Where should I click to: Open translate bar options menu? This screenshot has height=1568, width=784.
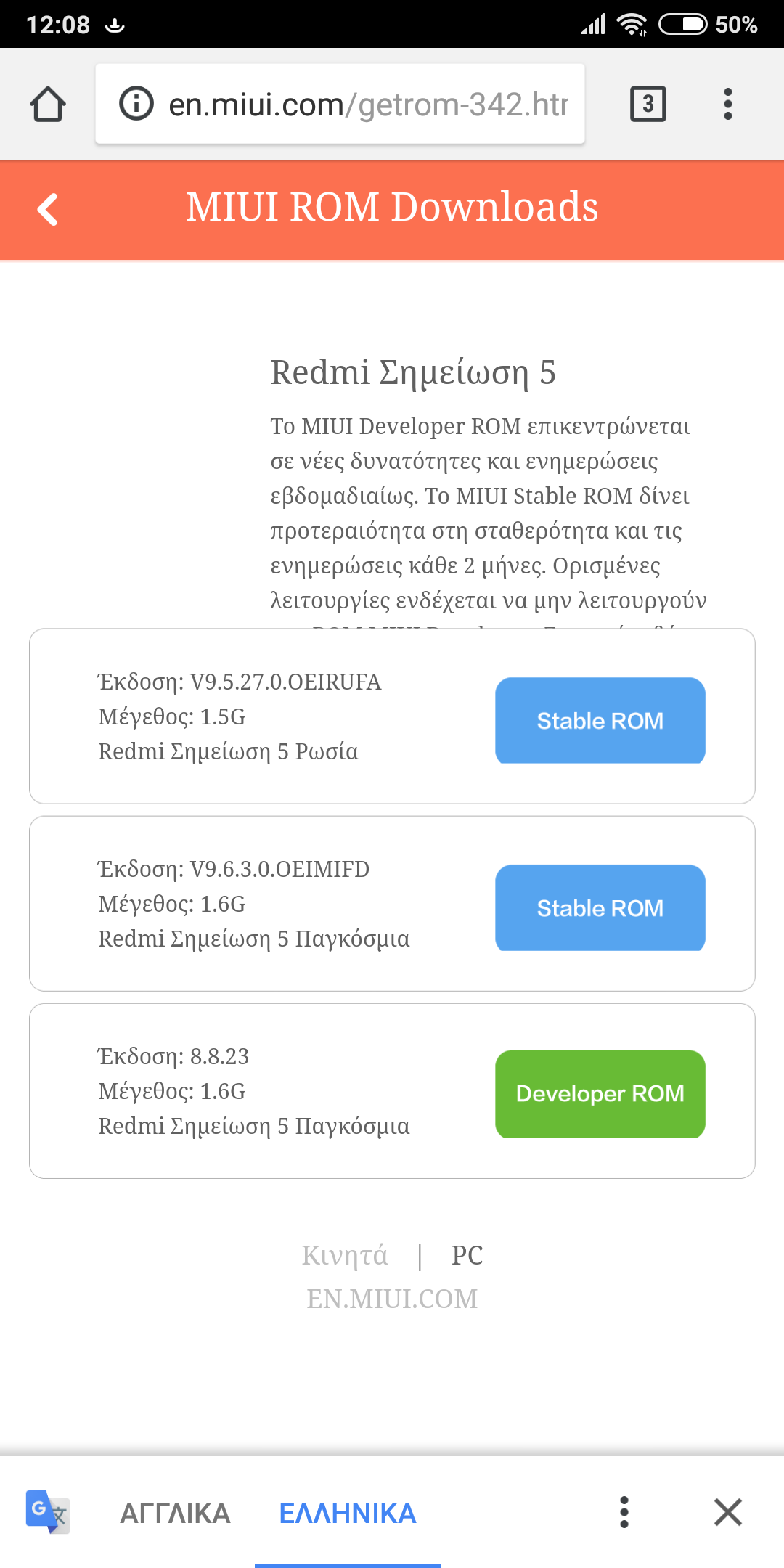click(624, 1513)
